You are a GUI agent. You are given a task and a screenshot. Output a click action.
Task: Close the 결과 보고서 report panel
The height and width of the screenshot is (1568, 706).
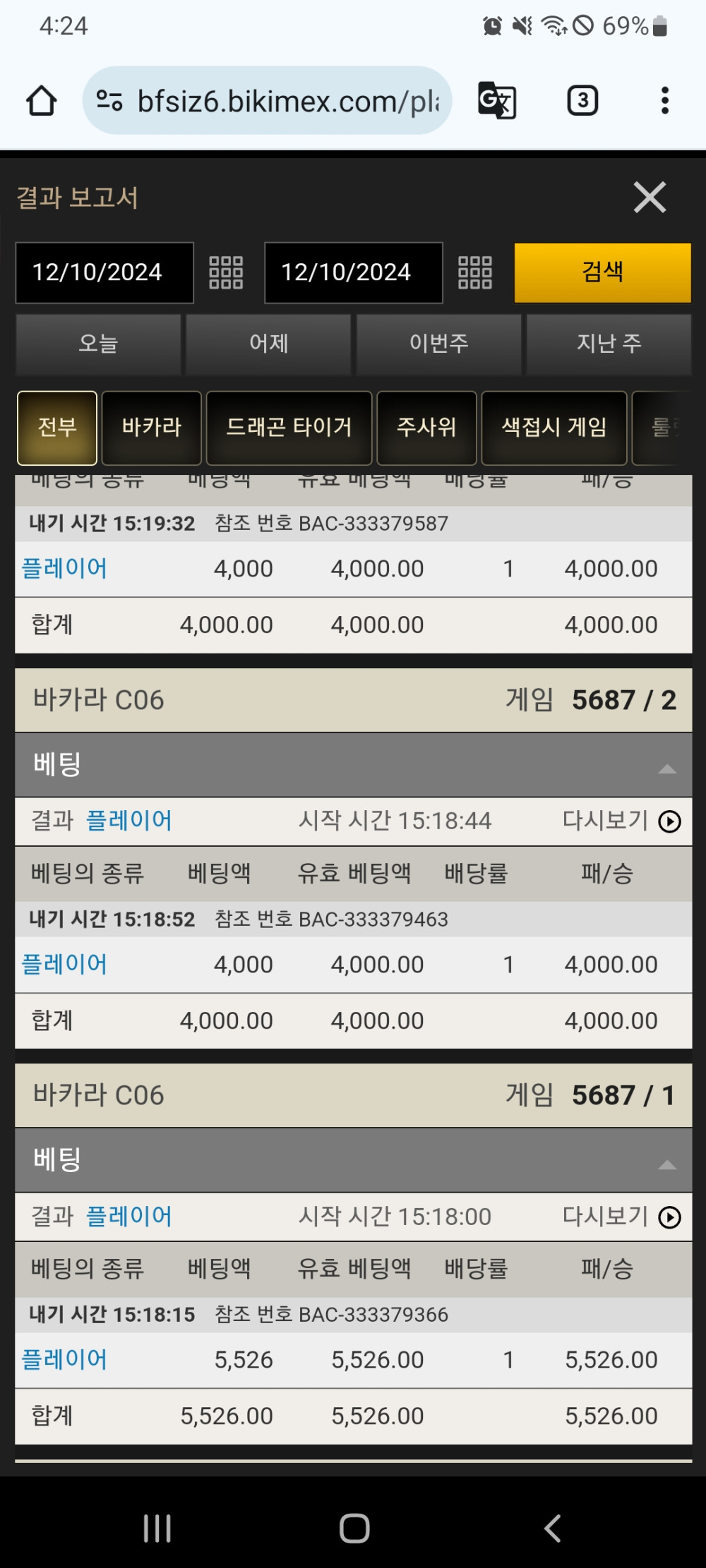(650, 197)
